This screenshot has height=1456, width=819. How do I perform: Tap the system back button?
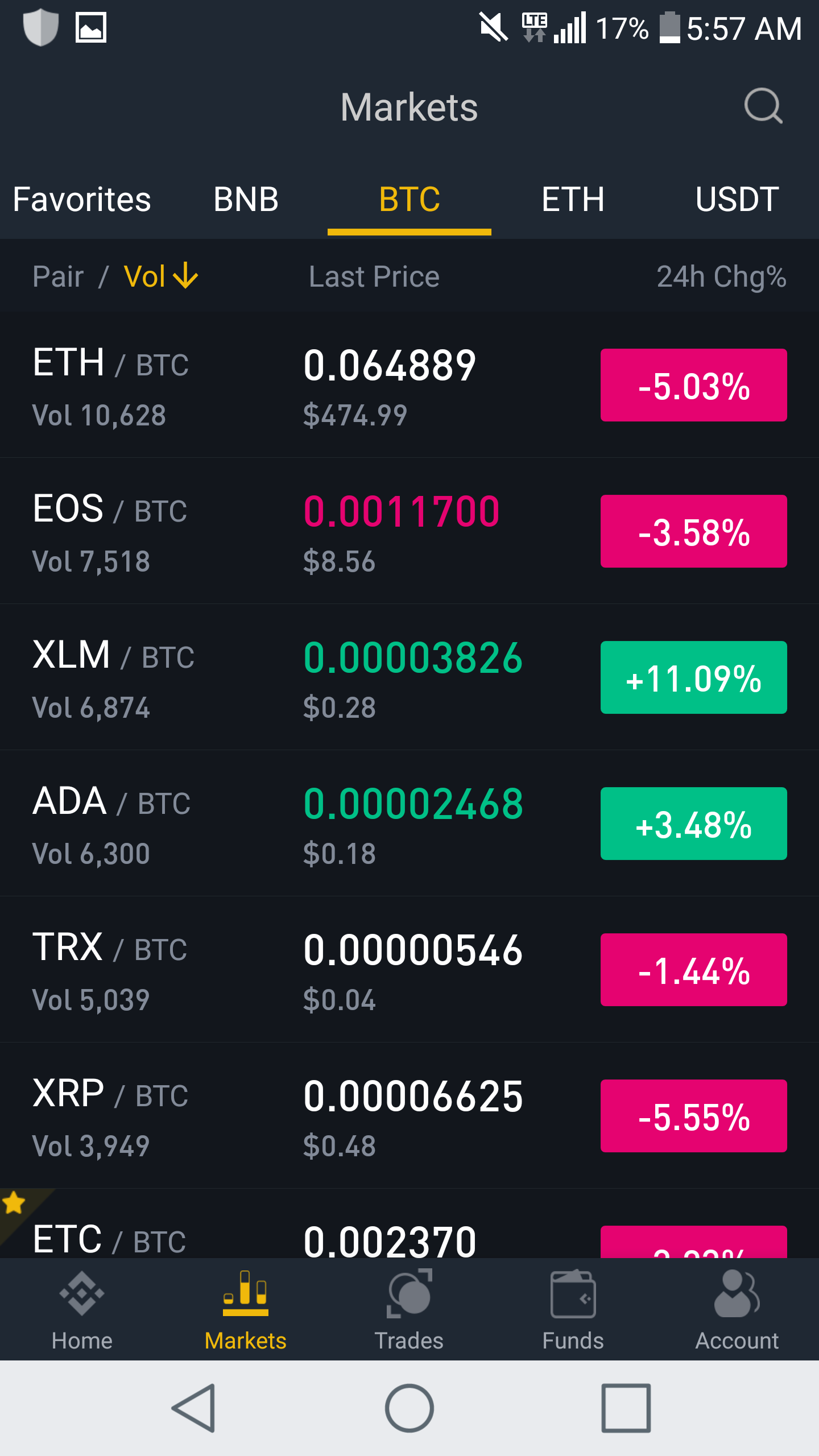pos(194,1408)
